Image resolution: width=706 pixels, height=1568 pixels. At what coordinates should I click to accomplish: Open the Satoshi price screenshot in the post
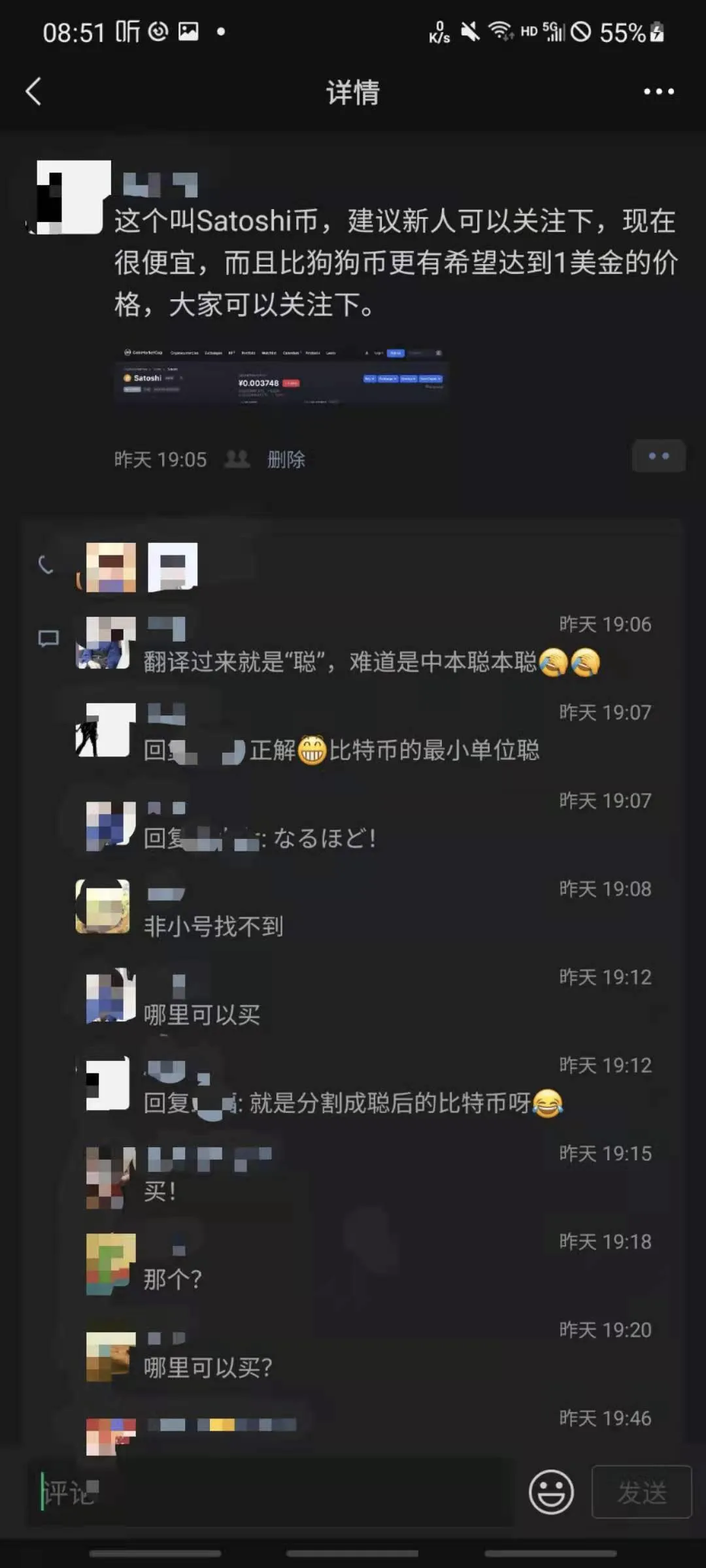(282, 378)
